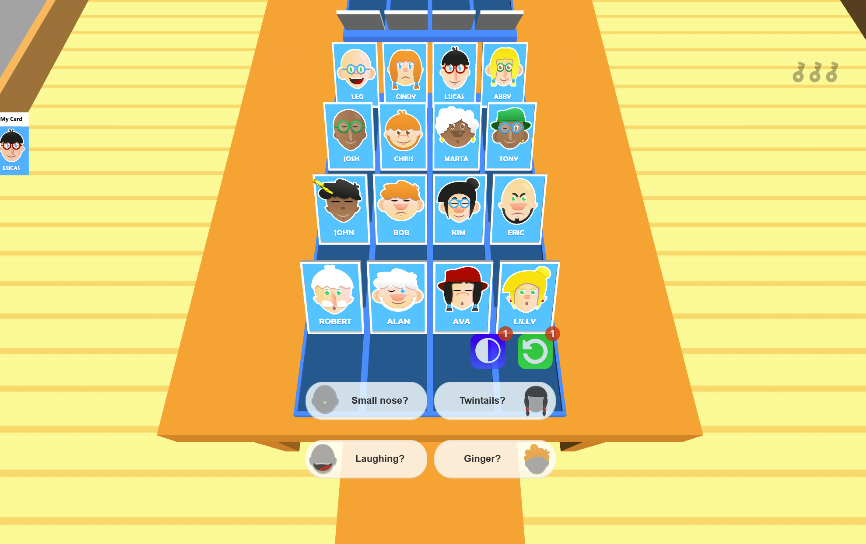Choose the Lilly character card
866x544 pixels.
point(526,297)
